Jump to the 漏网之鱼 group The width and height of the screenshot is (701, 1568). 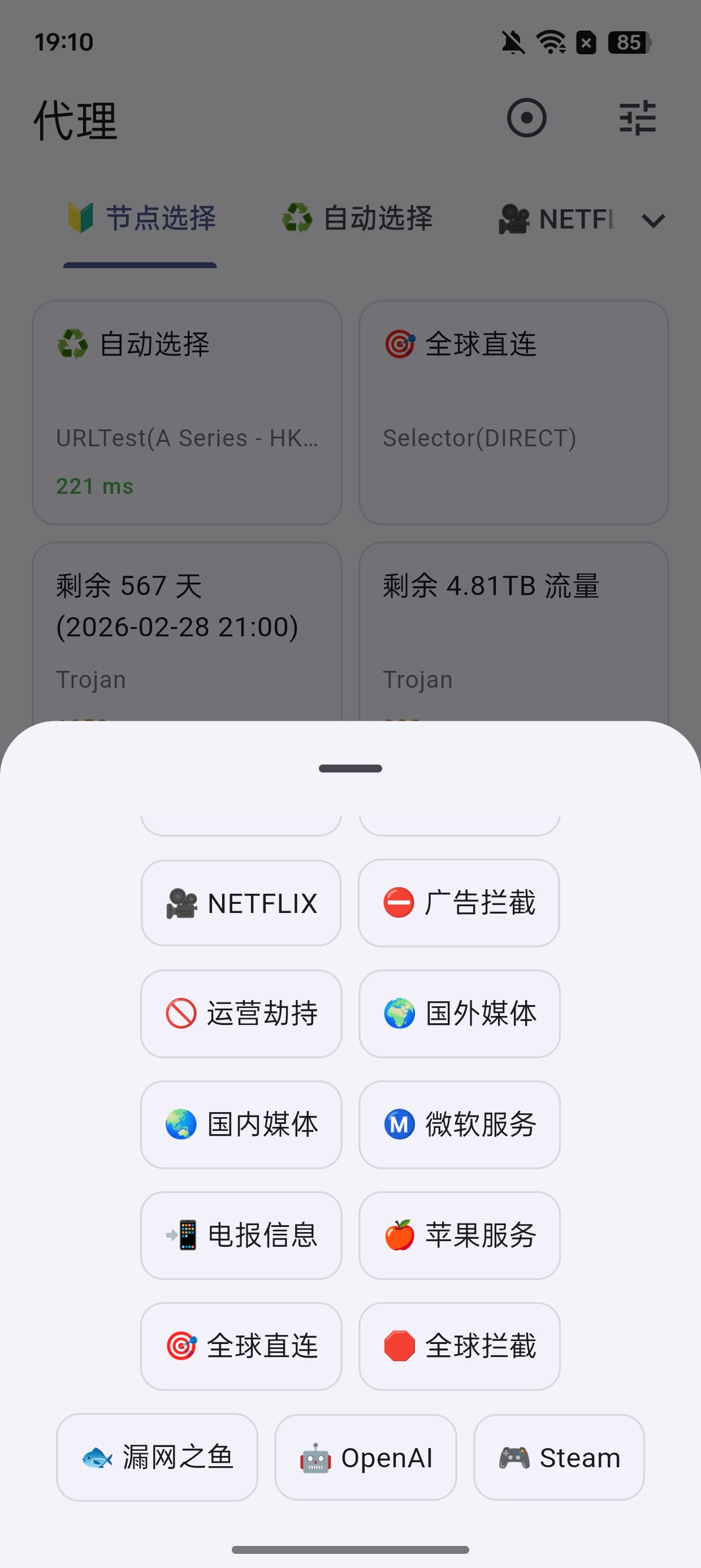click(x=157, y=1457)
